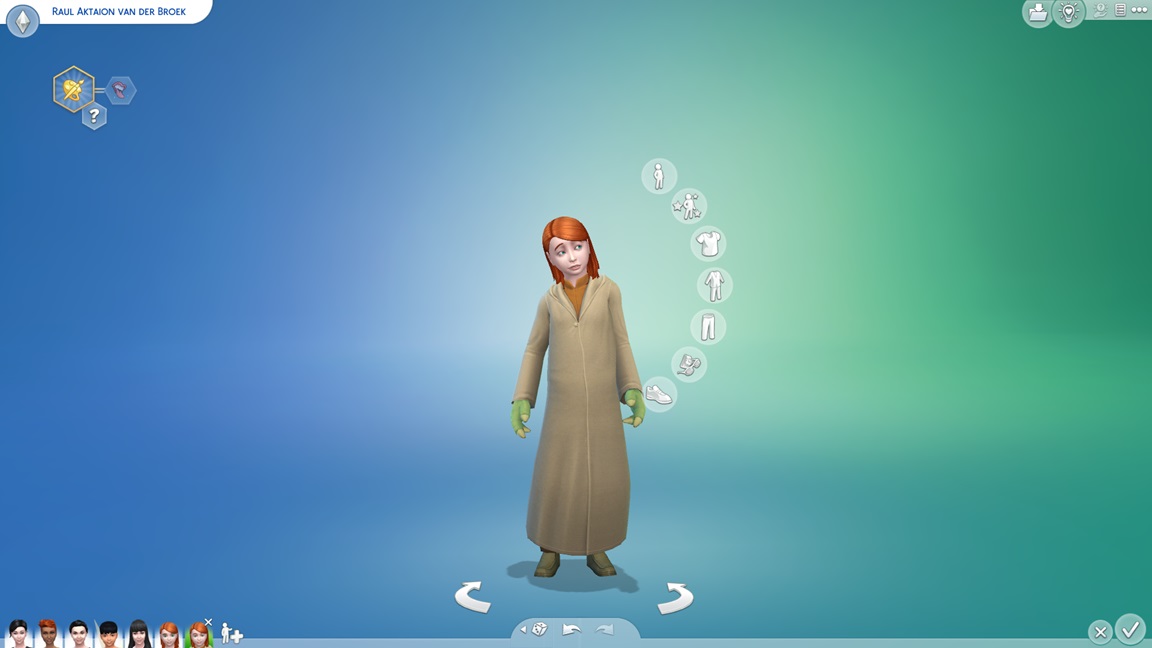
Task: Open the accessories category
Action: [x=689, y=364]
